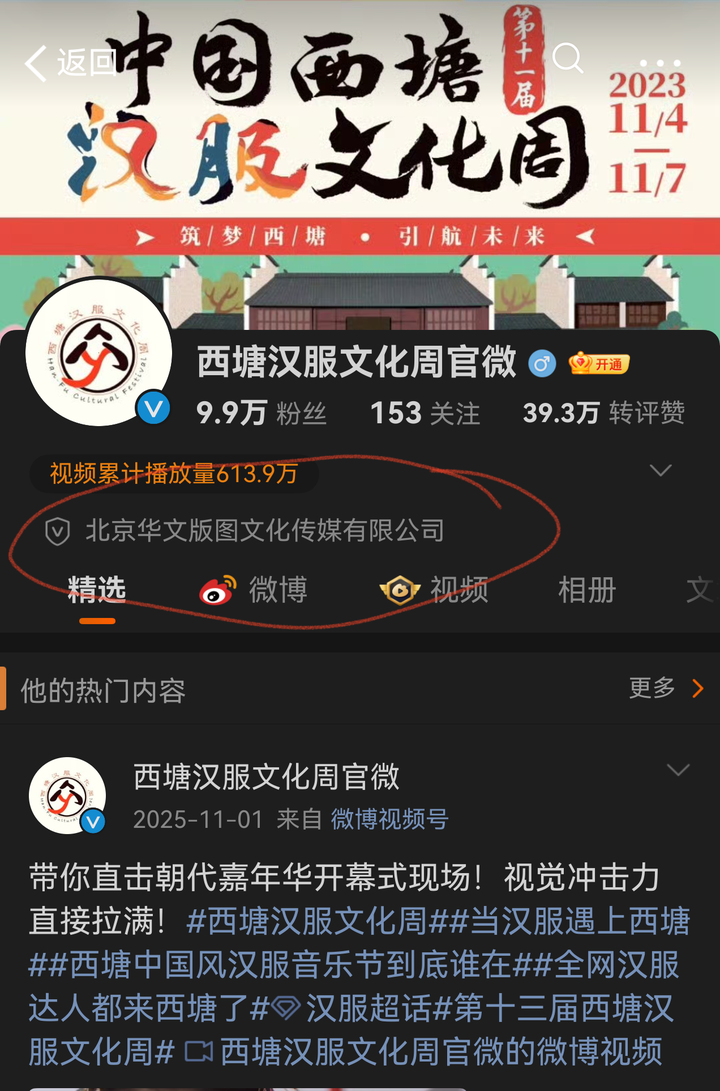The height and width of the screenshot is (1091, 720).
Task: Switch to the 相册 tab
Action: (x=587, y=590)
